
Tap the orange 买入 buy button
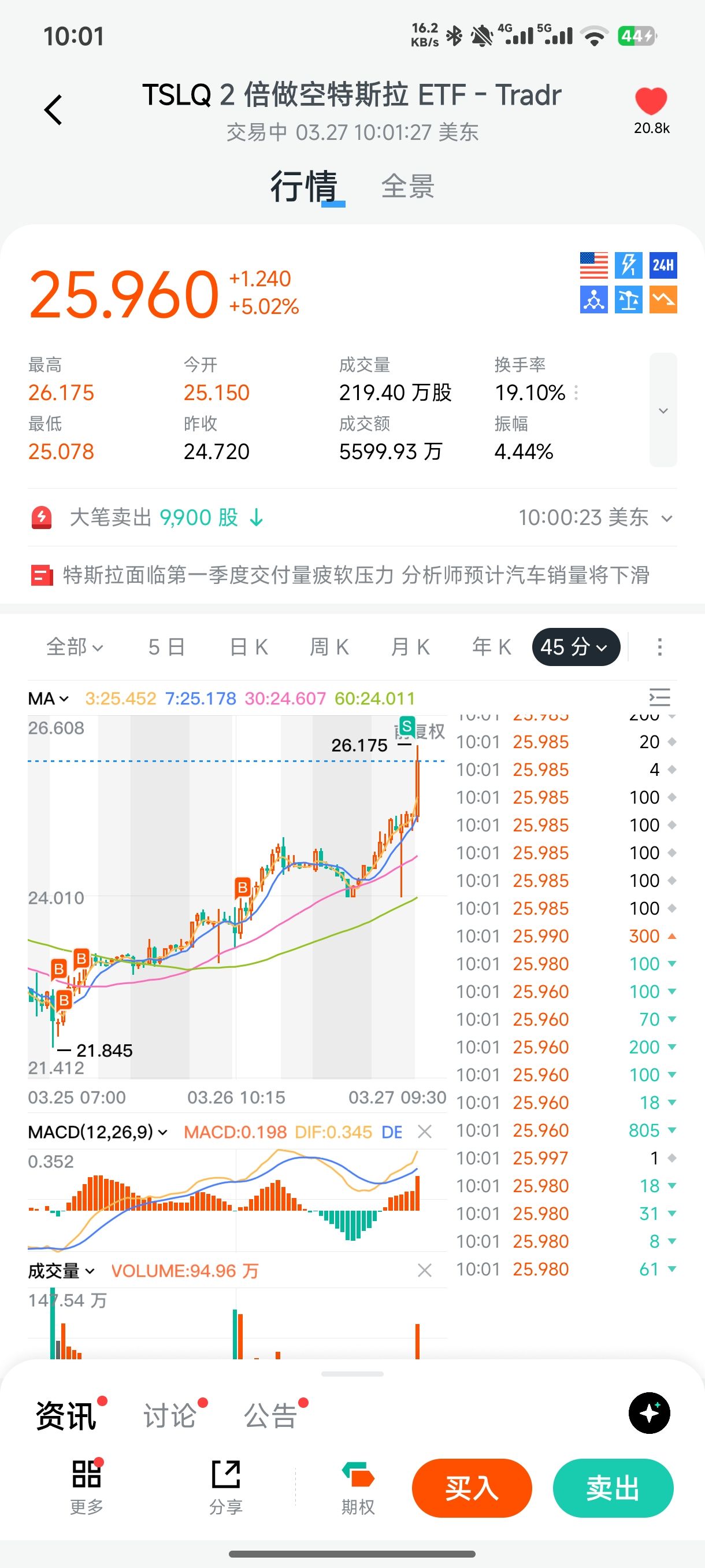pyautogui.click(x=472, y=1488)
